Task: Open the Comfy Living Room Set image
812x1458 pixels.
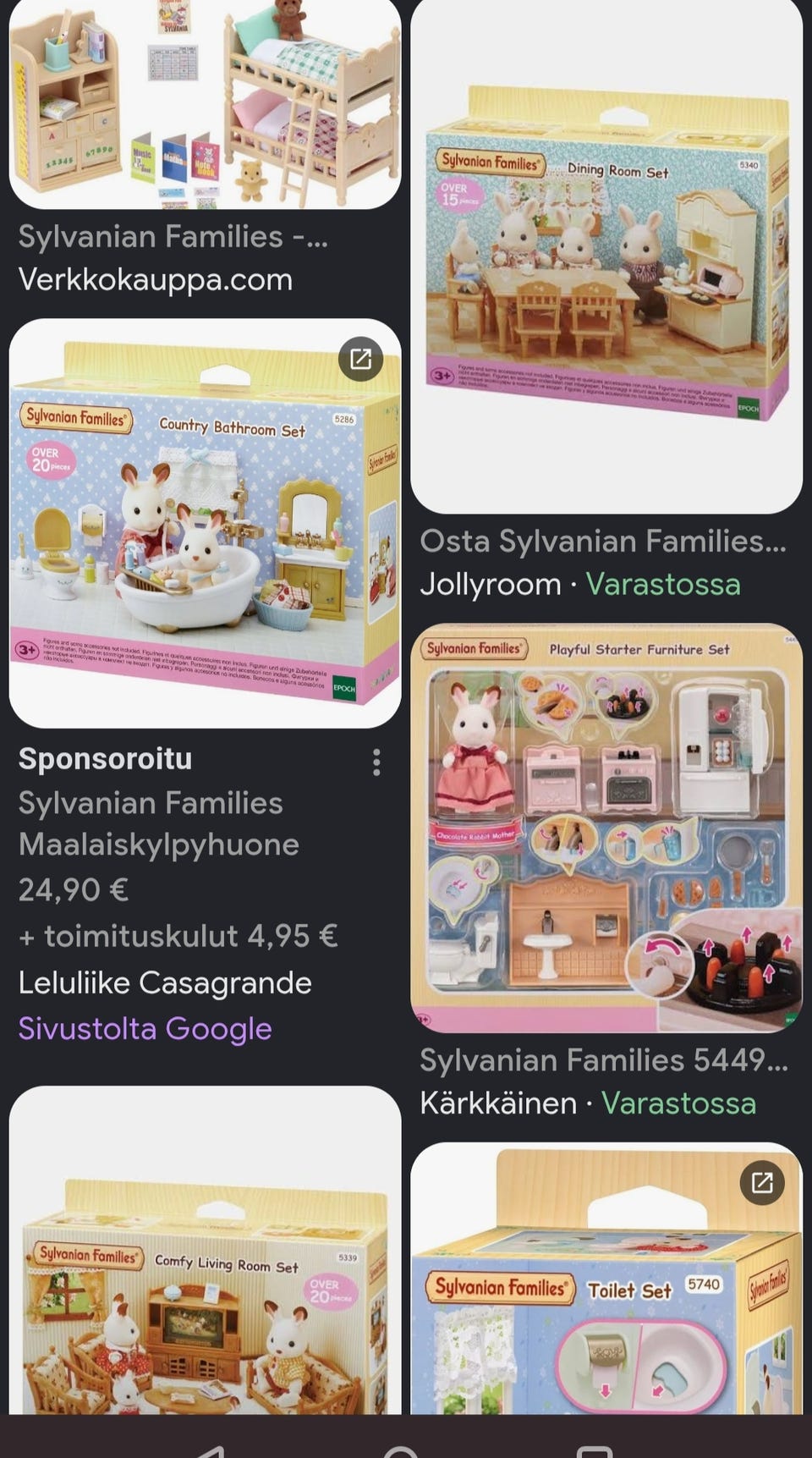Action: [205, 1251]
